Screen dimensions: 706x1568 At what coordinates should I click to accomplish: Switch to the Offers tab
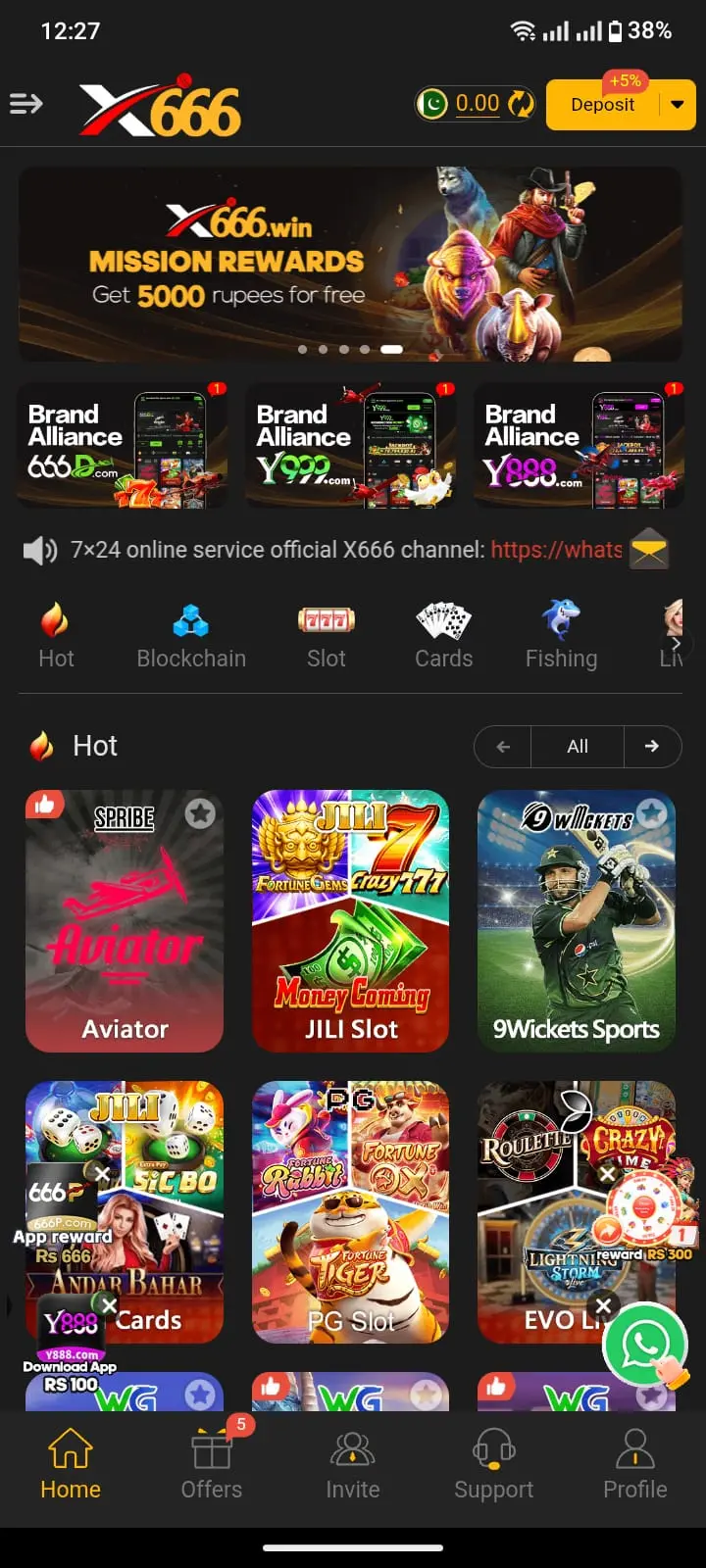(x=211, y=1465)
